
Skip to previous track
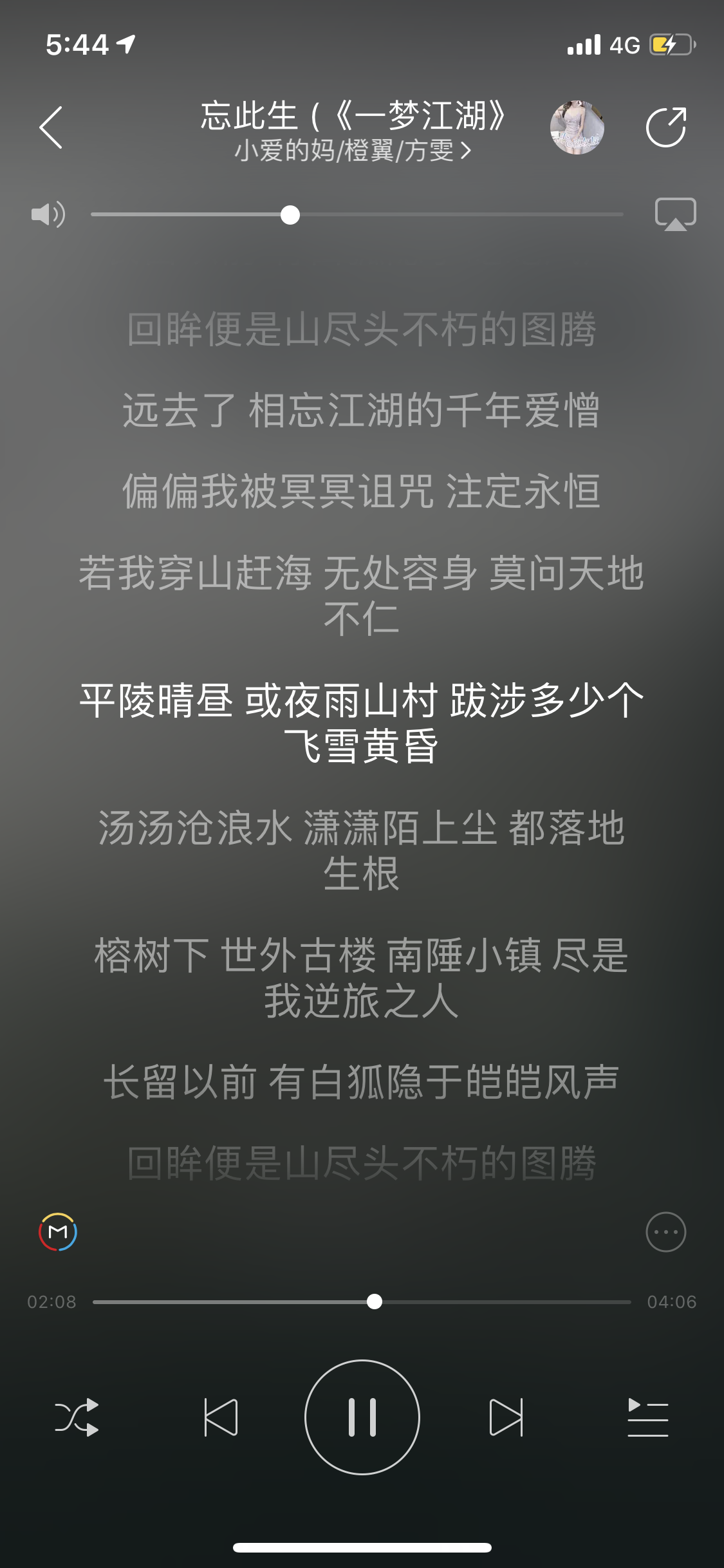[x=221, y=1417]
